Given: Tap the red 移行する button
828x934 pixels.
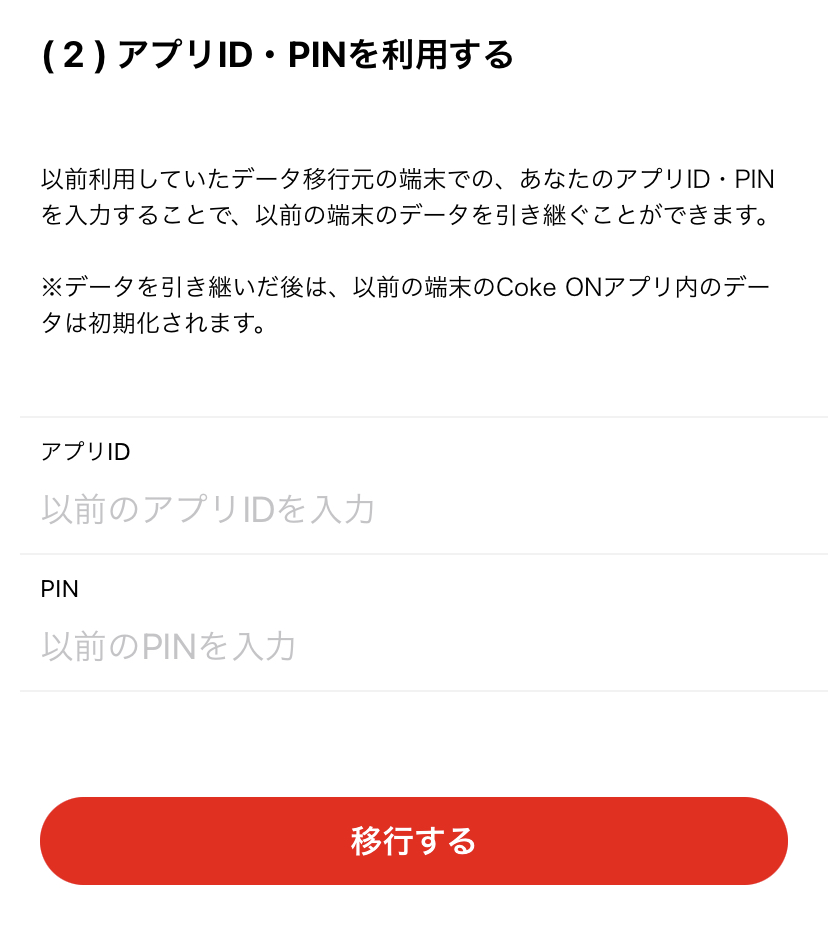Looking at the screenshot, I should pyautogui.click(x=413, y=841).
